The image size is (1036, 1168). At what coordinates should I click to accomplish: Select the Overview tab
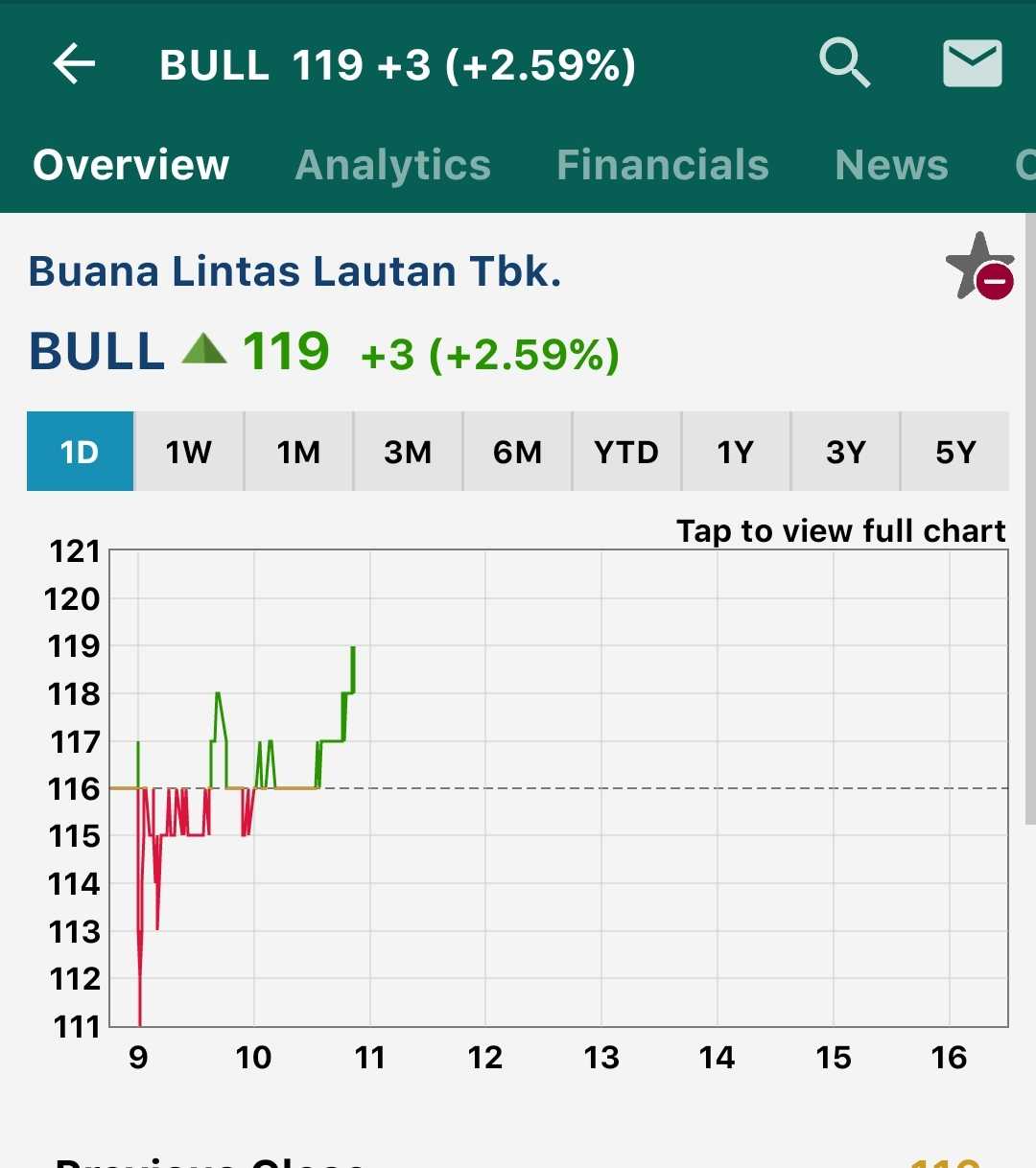click(131, 165)
